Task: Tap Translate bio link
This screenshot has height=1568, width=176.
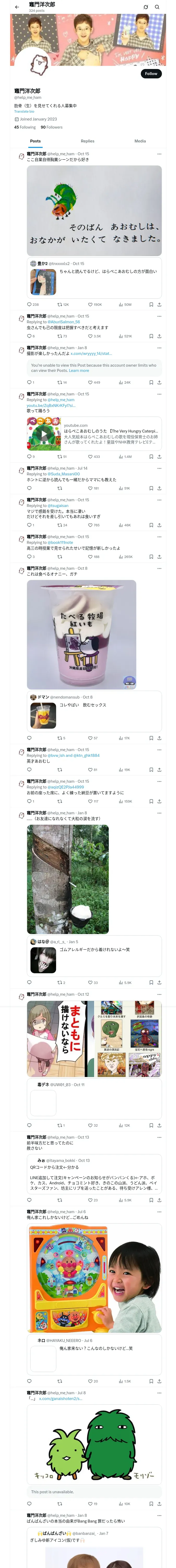Action: pyautogui.click(x=24, y=111)
